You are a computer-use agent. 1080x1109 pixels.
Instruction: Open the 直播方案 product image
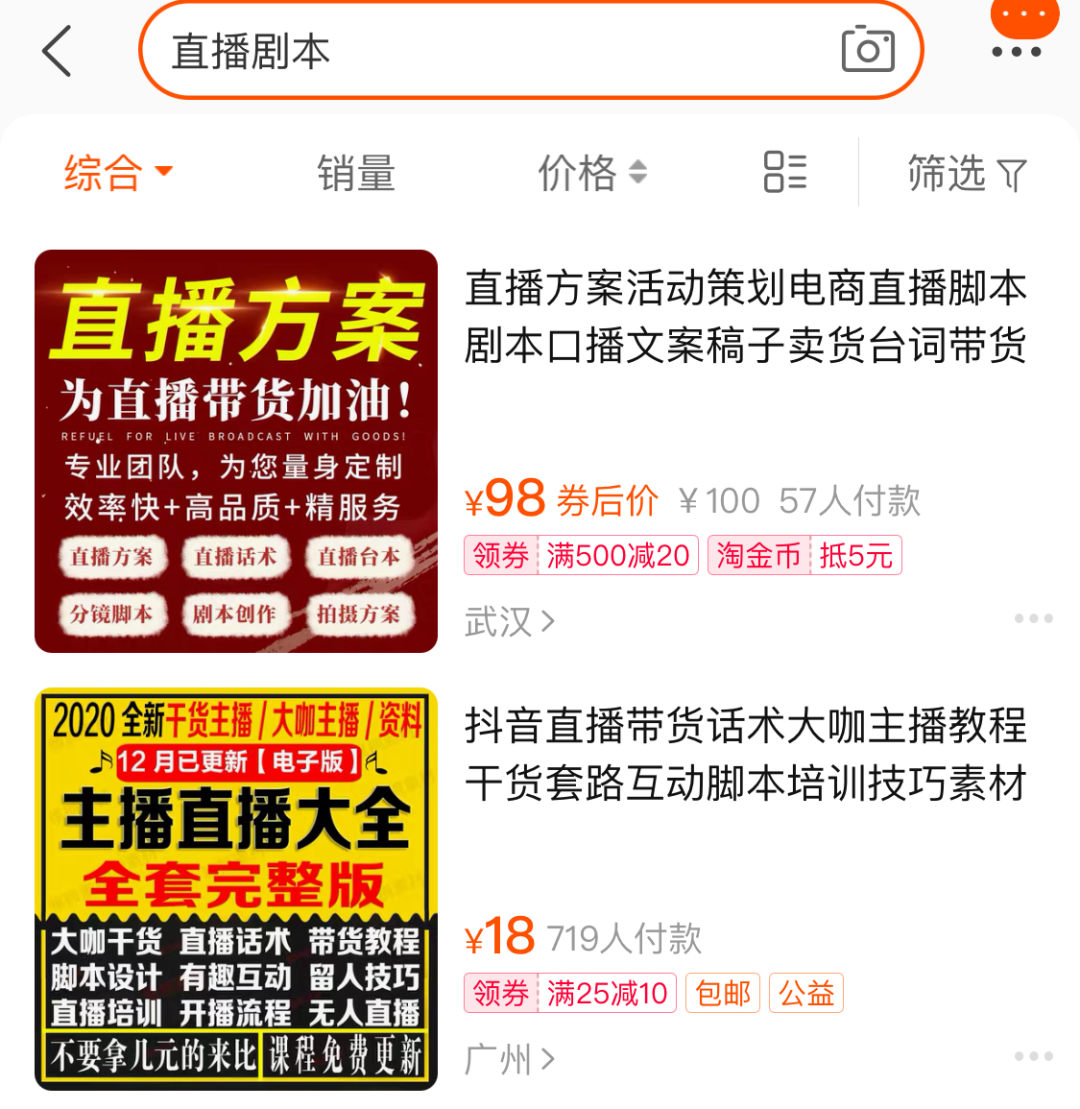236,451
